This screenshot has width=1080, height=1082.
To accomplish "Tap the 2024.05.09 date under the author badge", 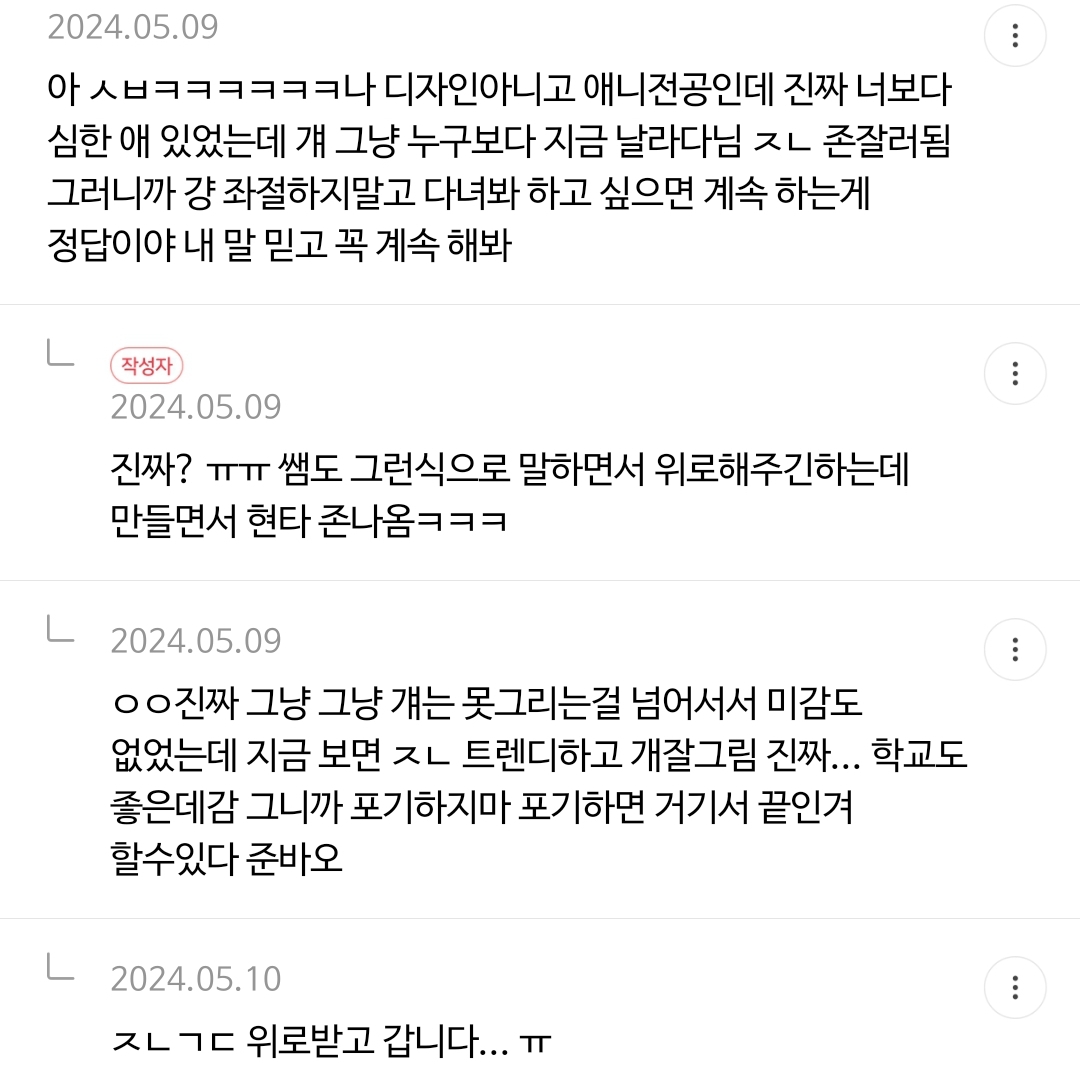I will pyautogui.click(x=197, y=407).
